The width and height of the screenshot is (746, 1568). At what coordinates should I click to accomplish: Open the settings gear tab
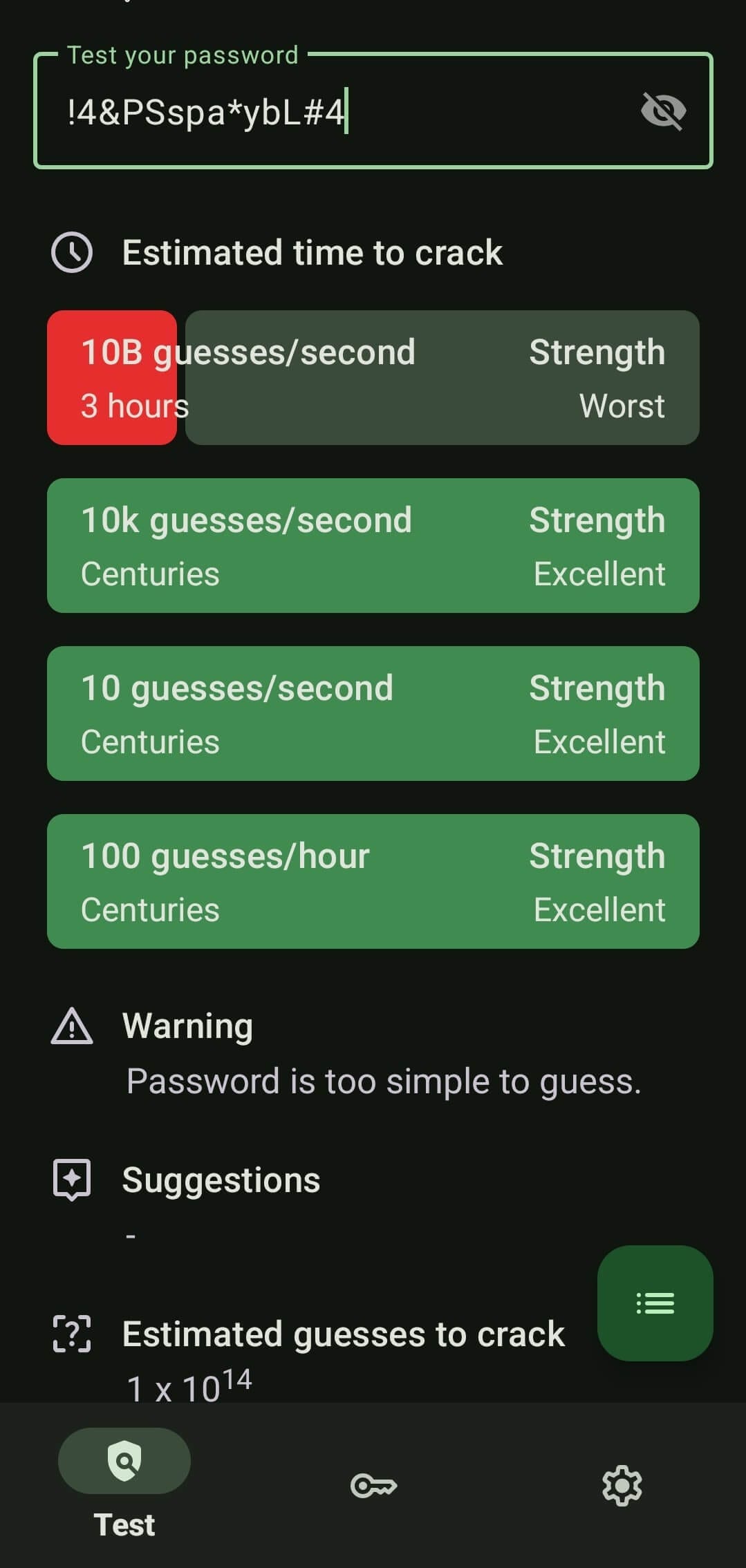coord(622,1485)
